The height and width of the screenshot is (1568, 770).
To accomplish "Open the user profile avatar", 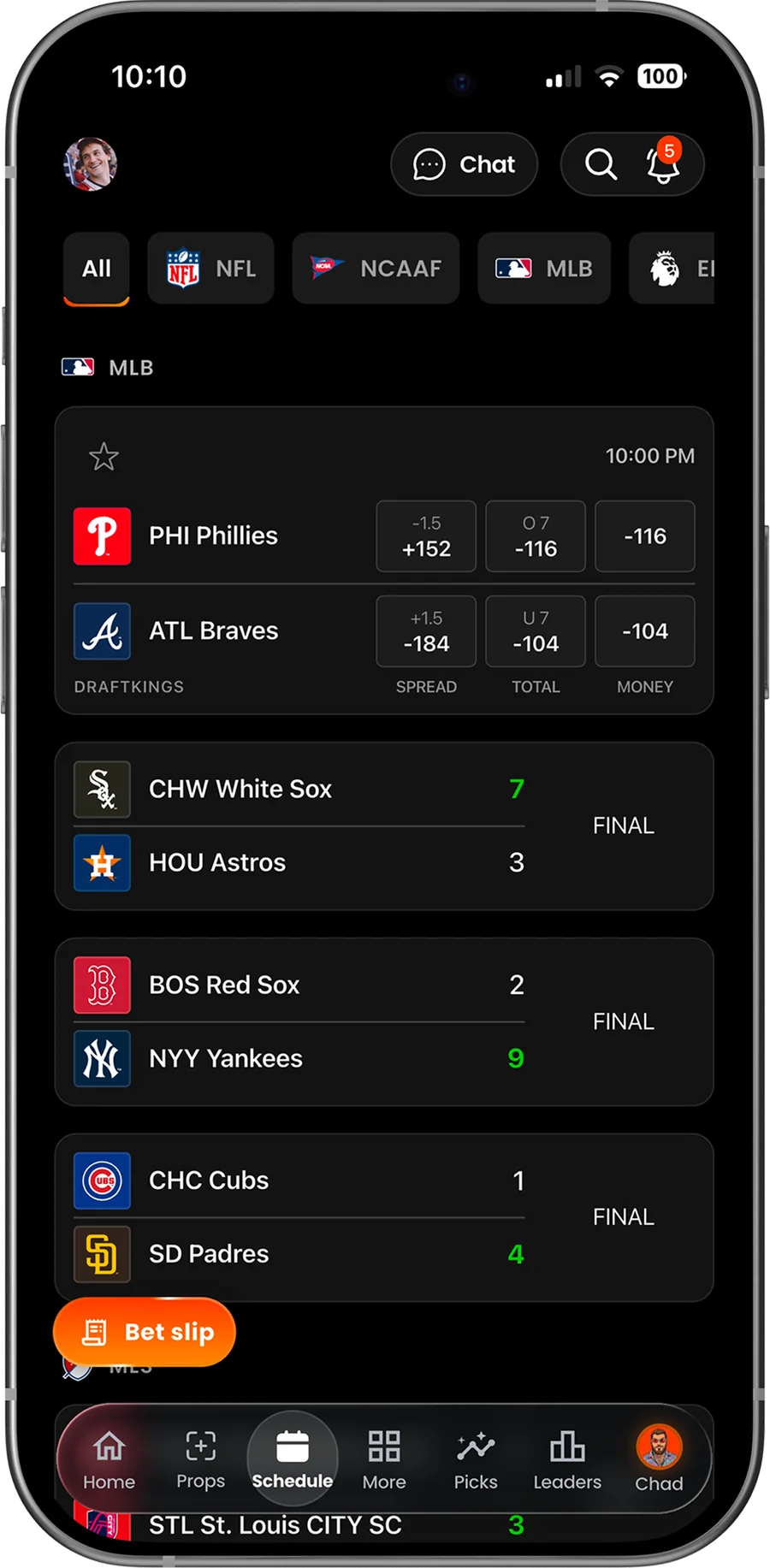I will [x=91, y=163].
